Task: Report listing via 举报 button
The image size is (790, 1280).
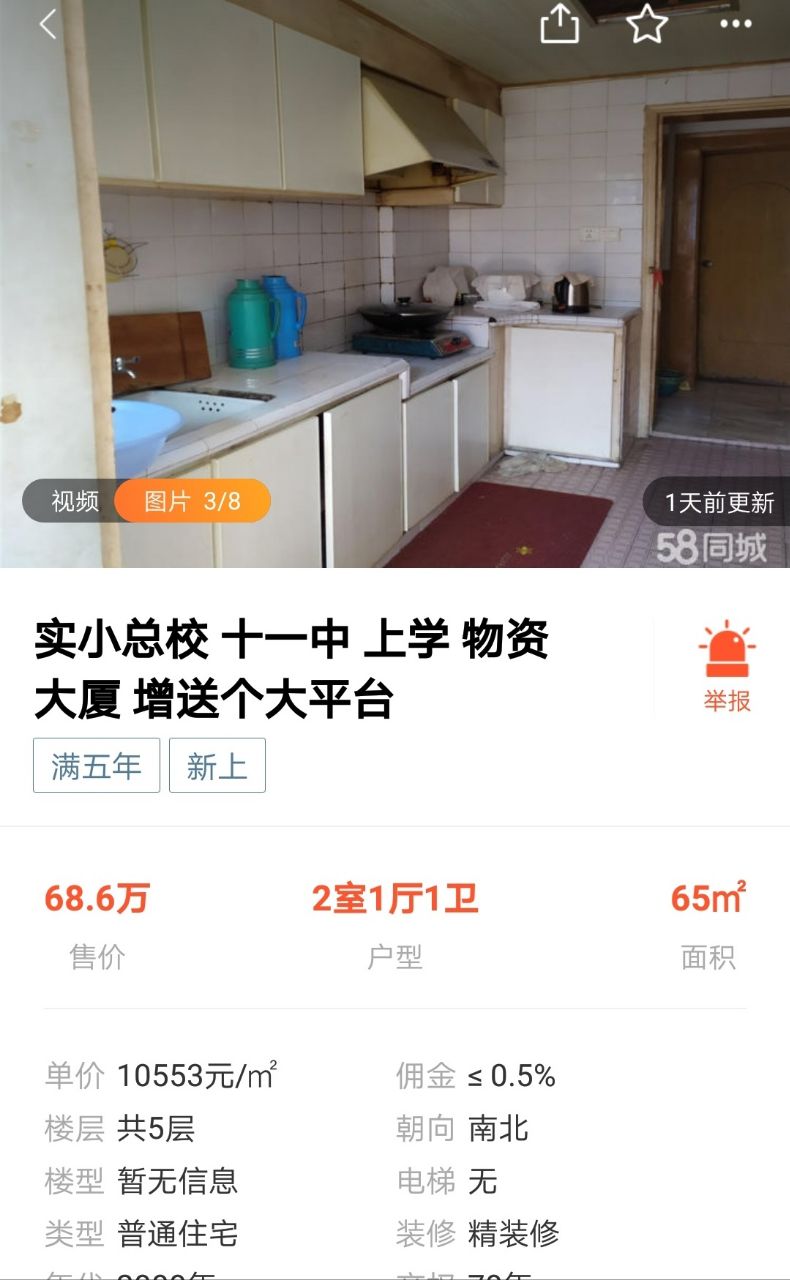Action: pyautogui.click(x=726, y=667)
